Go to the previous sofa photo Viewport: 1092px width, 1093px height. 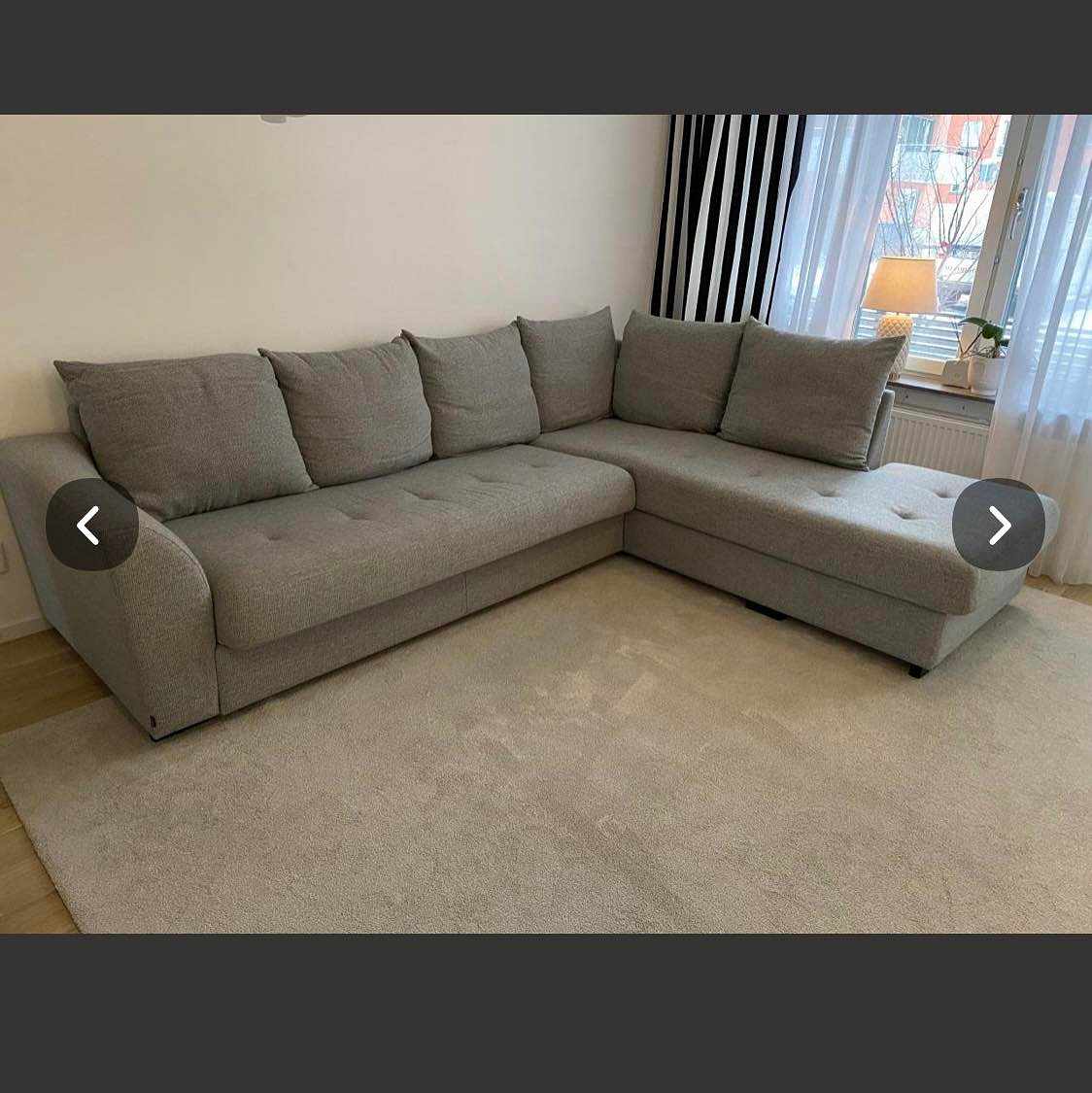(x=91, y=525)
